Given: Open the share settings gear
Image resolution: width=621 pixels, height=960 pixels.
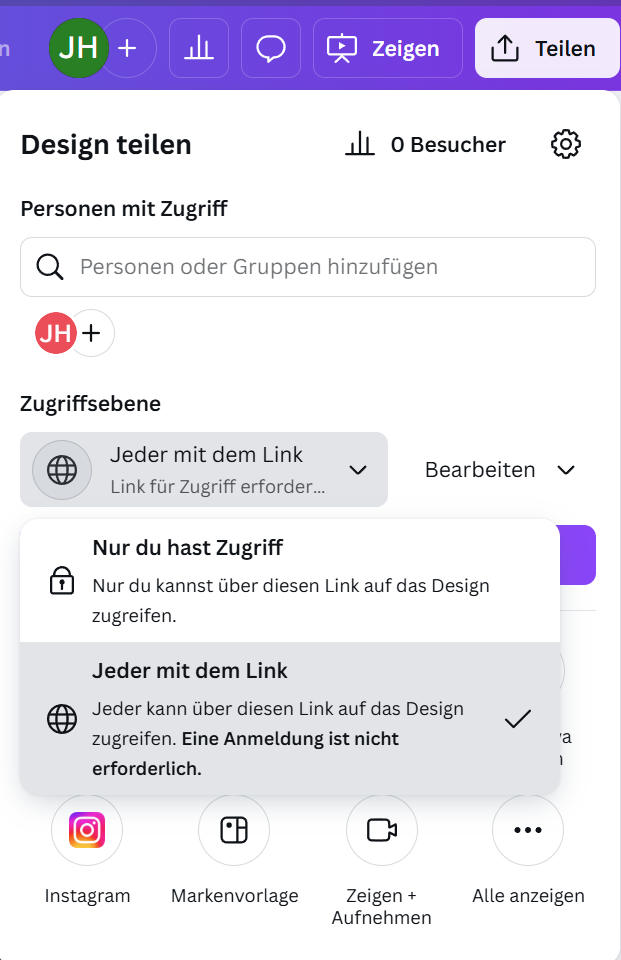Looking at the screenshot, I should pos(566,145).
